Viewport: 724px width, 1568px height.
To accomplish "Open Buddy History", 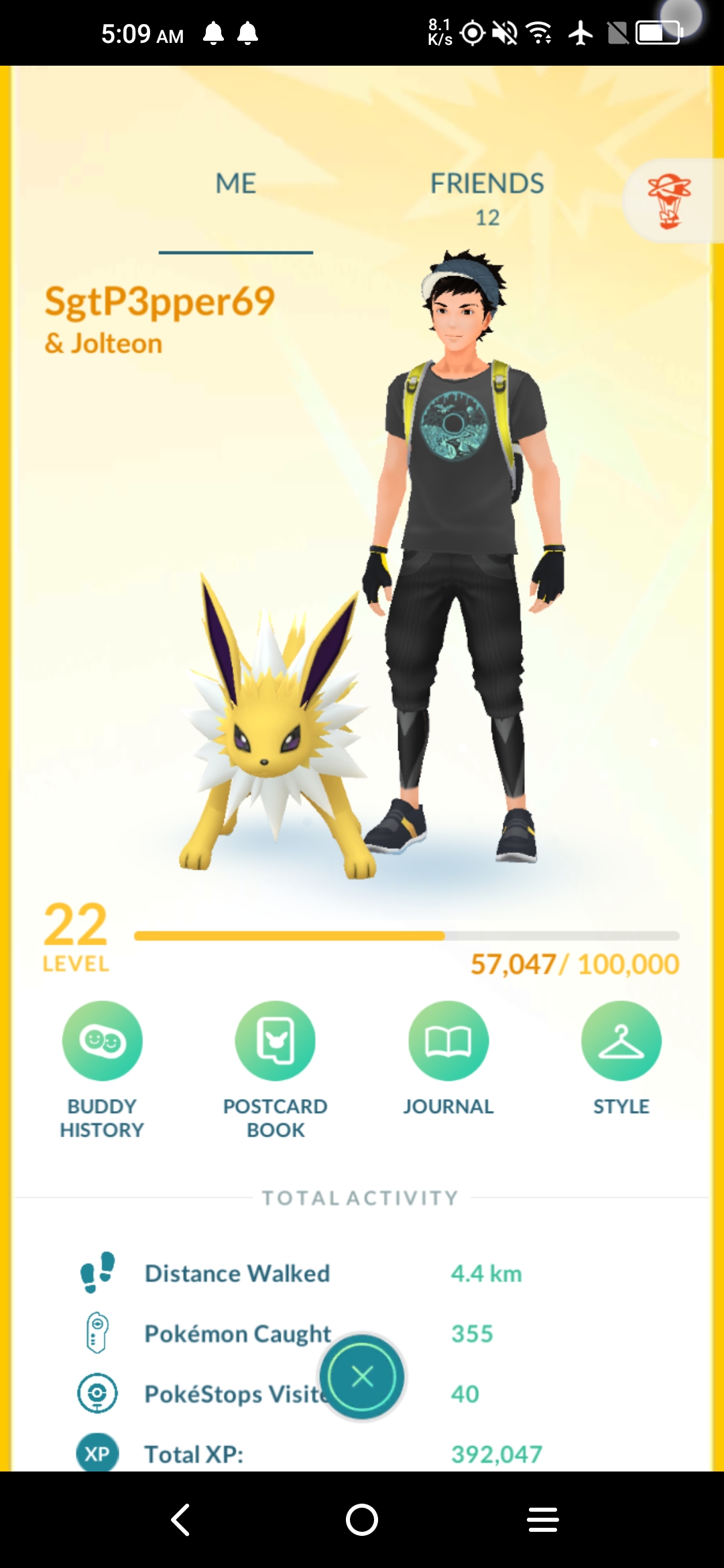I will click(102, 1041).
